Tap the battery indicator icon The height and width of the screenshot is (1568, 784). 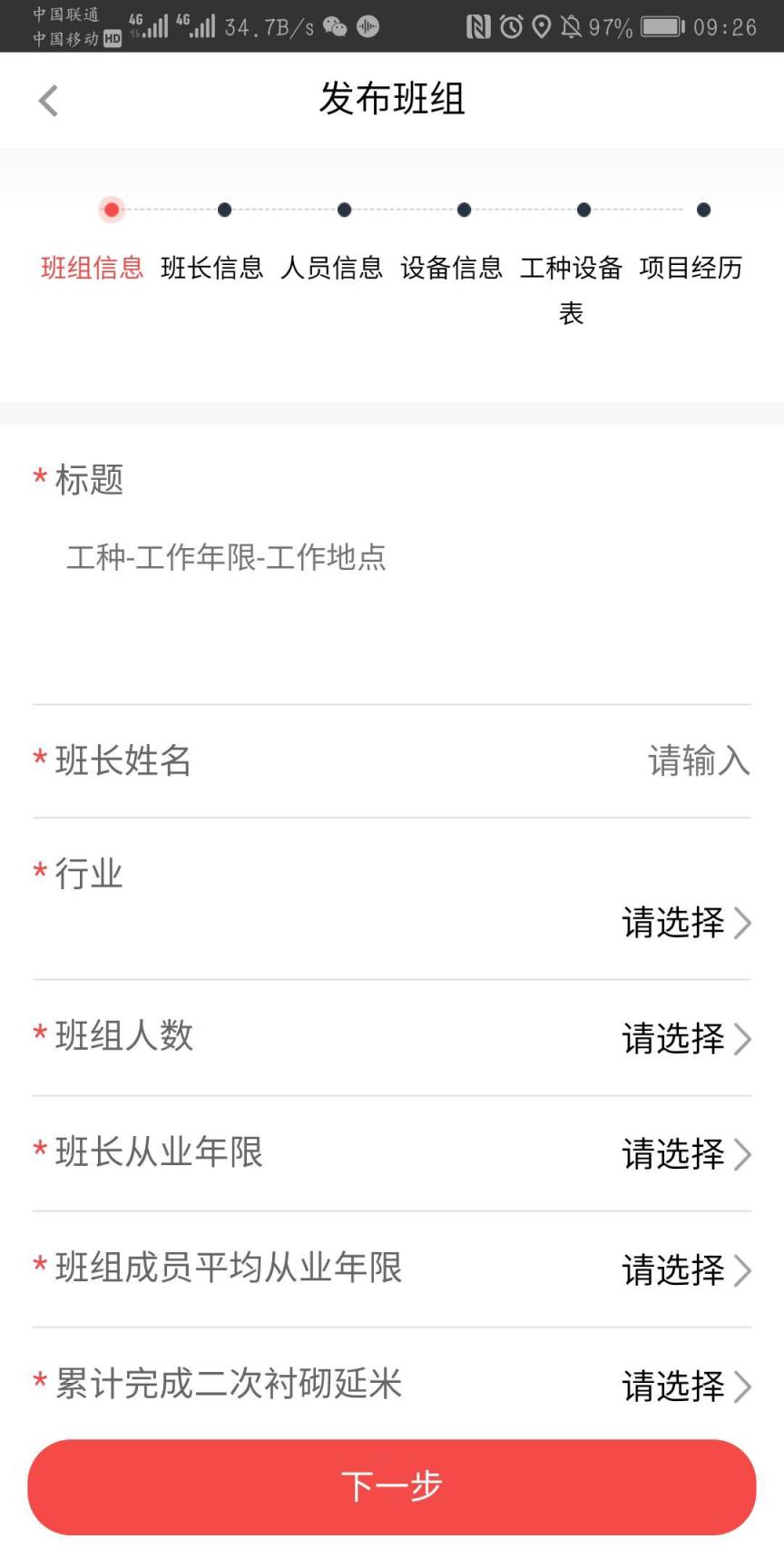[661, 27]
